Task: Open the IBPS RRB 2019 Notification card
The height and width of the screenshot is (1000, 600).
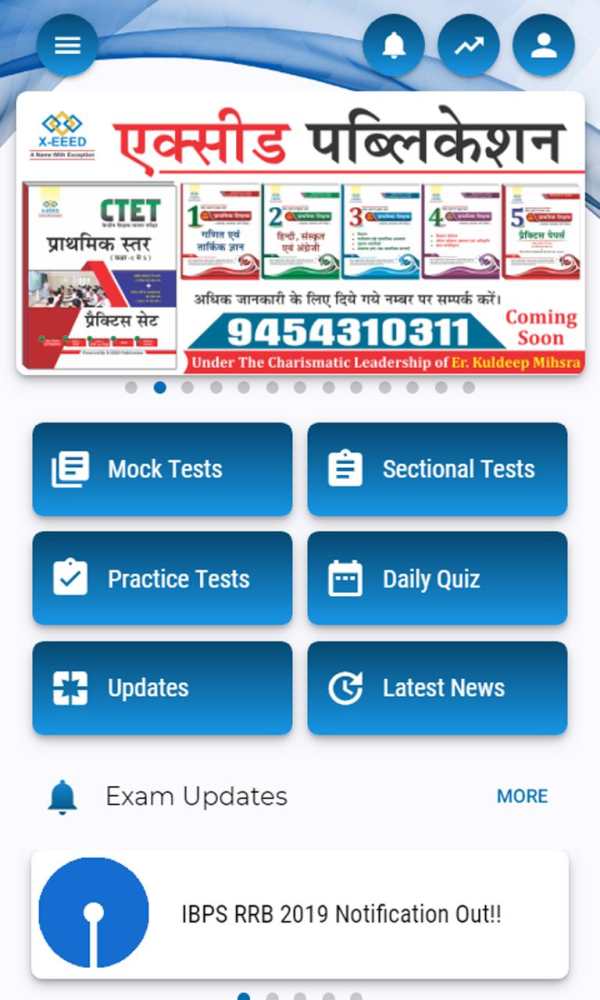Action: pyautogui.click(x=300, y=914)
